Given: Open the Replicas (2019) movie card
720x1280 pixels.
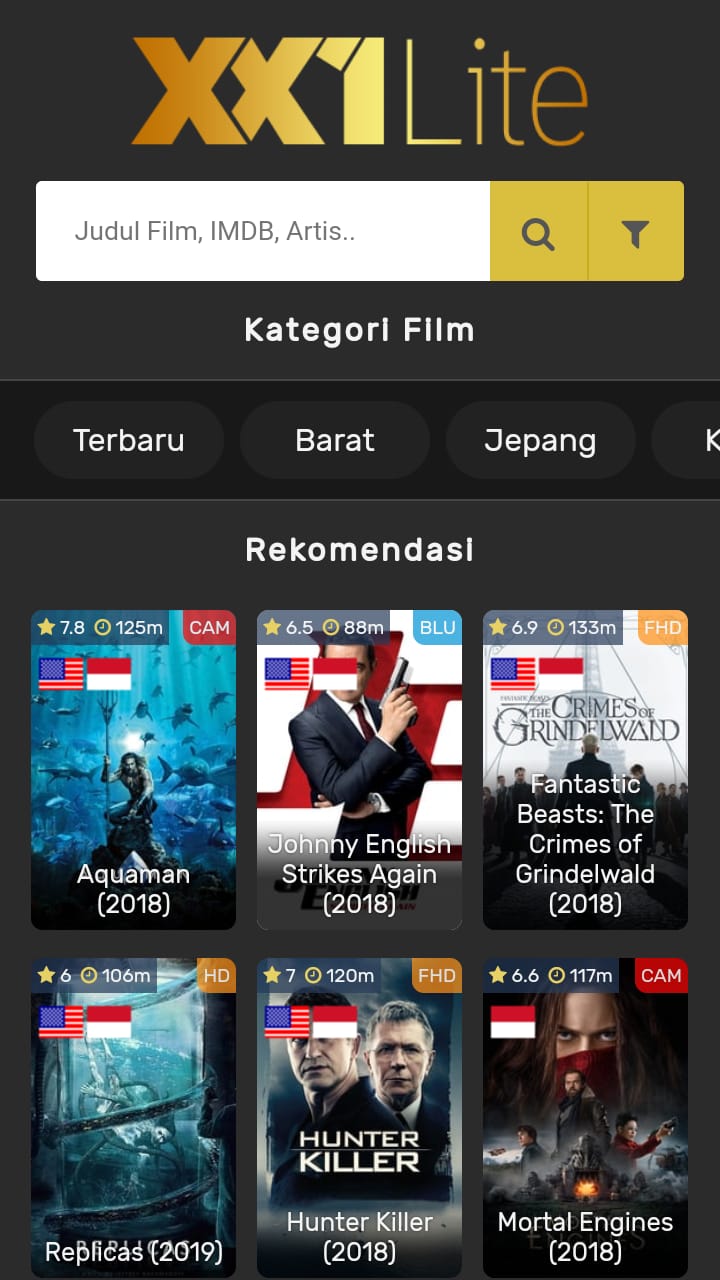Looking at the screenshot, I should coord(133,1118).
